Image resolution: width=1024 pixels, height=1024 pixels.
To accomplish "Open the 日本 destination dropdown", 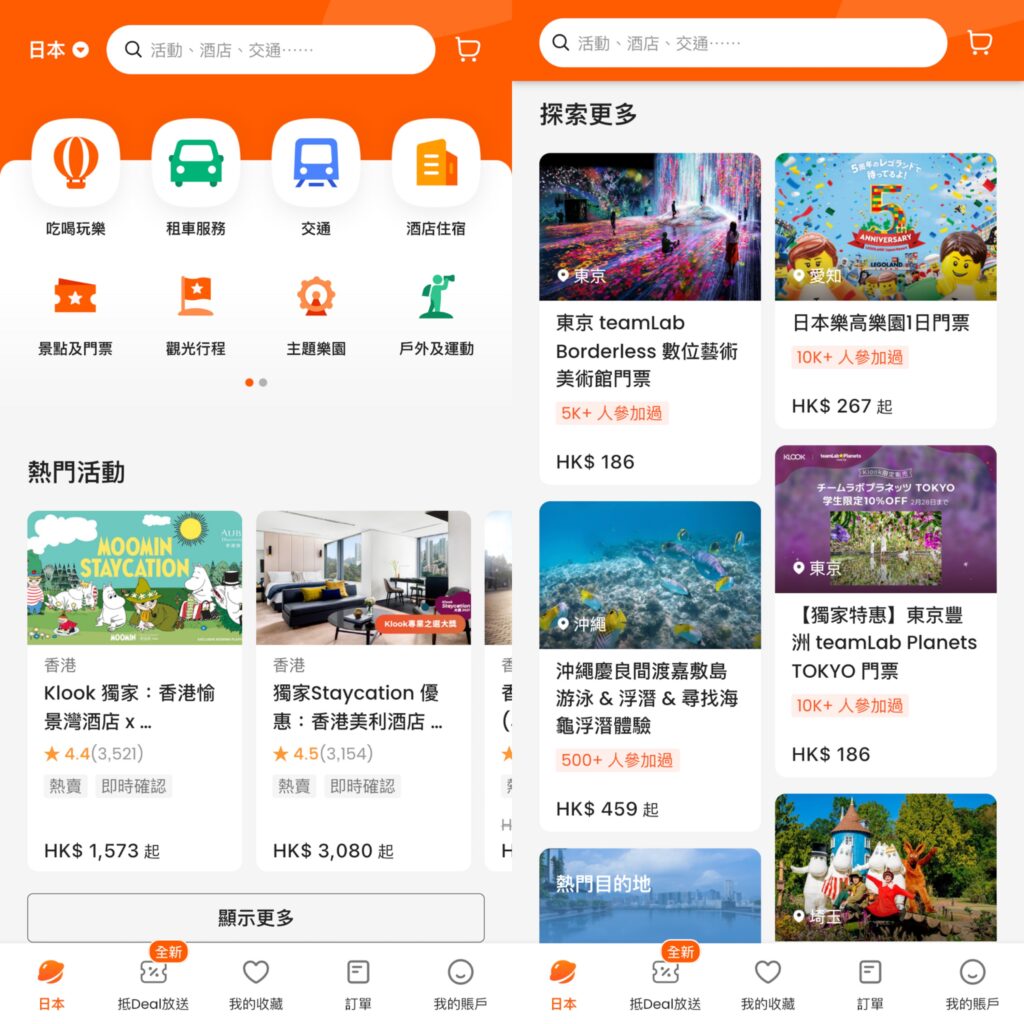I will 59,50.
